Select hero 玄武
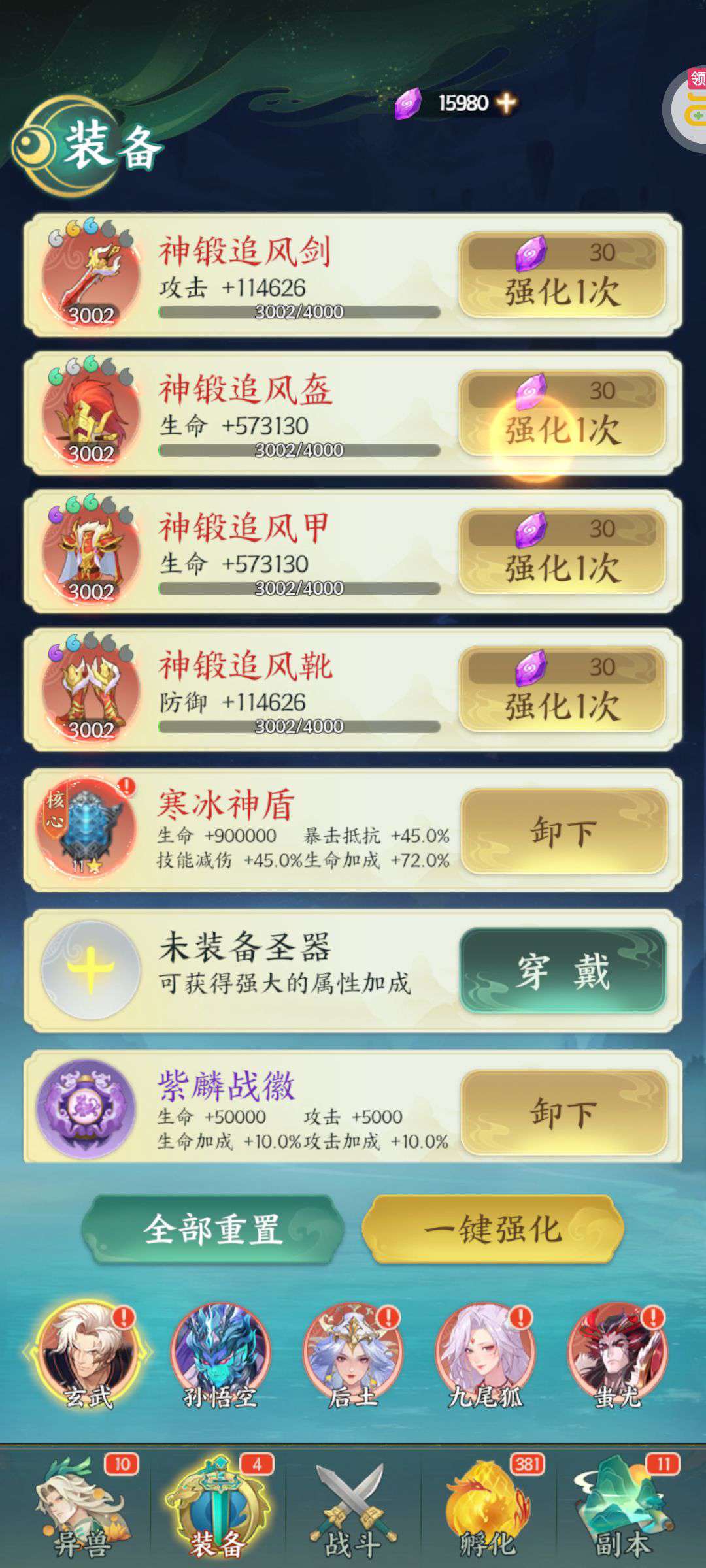This screenshot has width=706, height=1568. point(88,1354)
